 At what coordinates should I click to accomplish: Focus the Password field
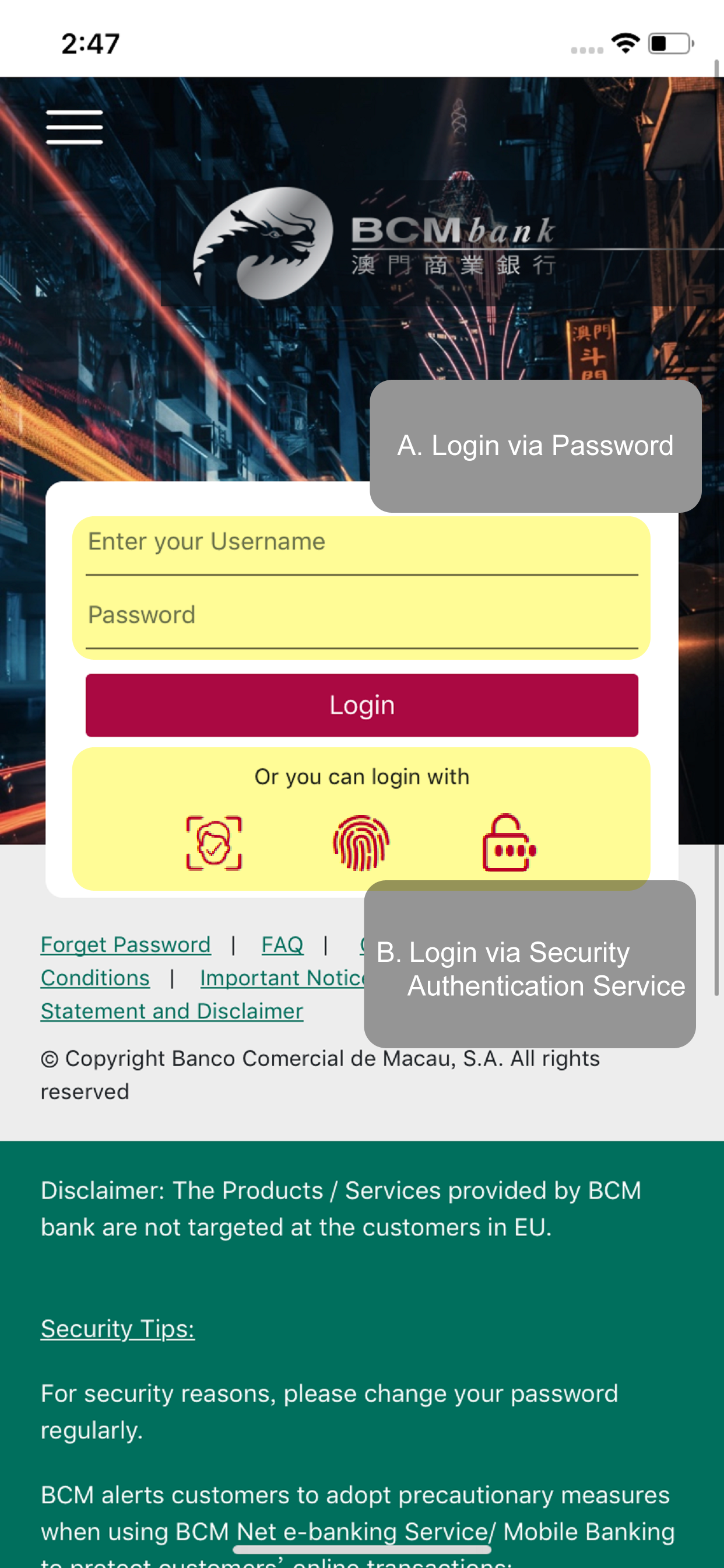(x=361, y=615)
